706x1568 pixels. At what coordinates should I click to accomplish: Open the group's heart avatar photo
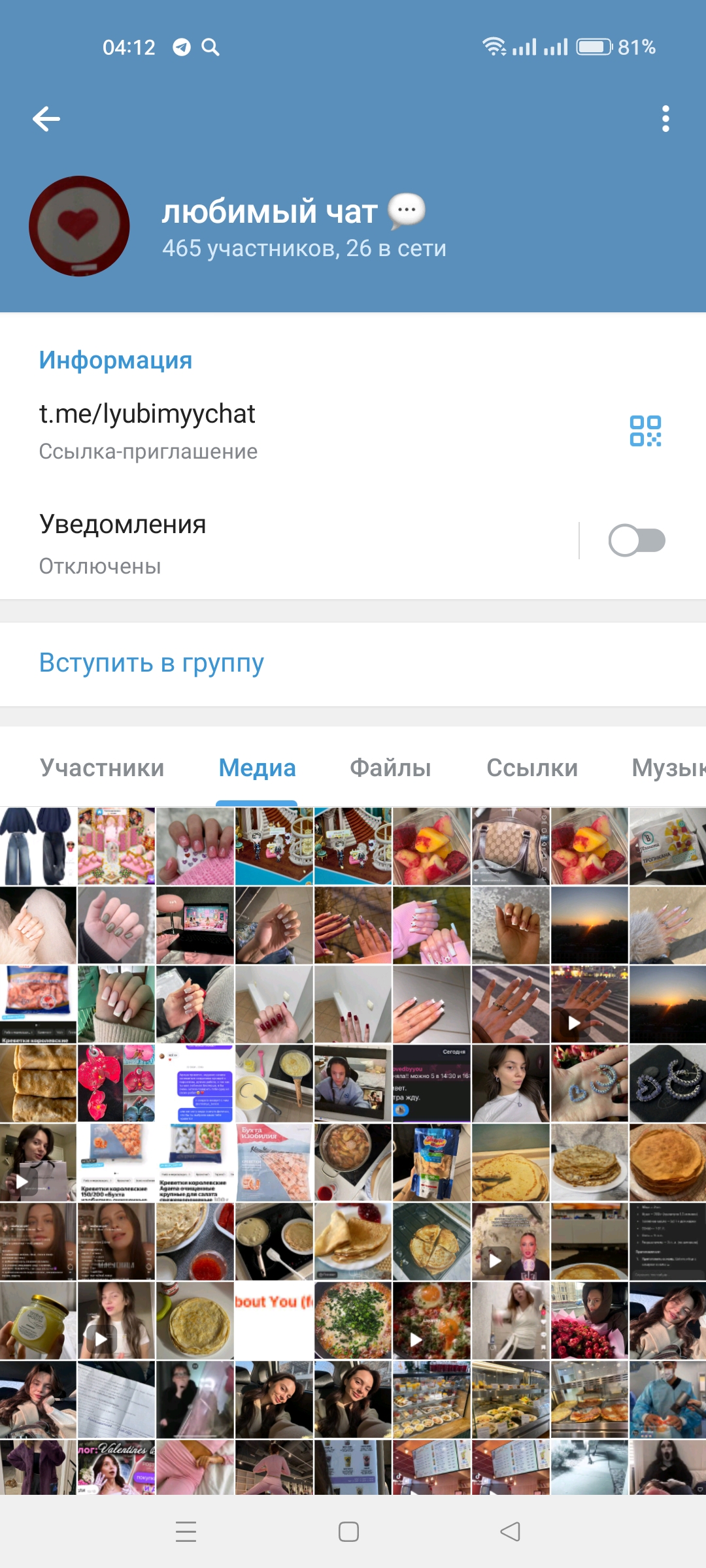coord(79,226)
